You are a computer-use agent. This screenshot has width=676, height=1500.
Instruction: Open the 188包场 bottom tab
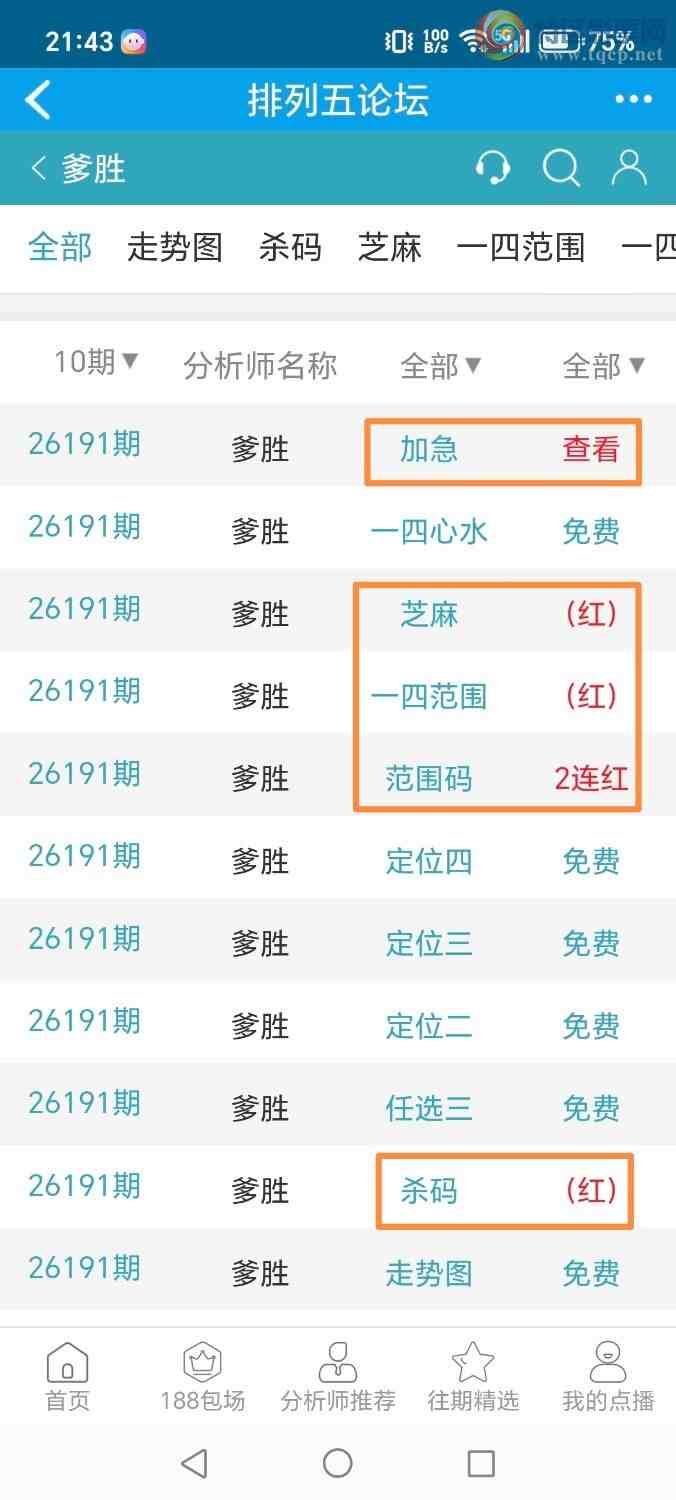point(202,1377)
